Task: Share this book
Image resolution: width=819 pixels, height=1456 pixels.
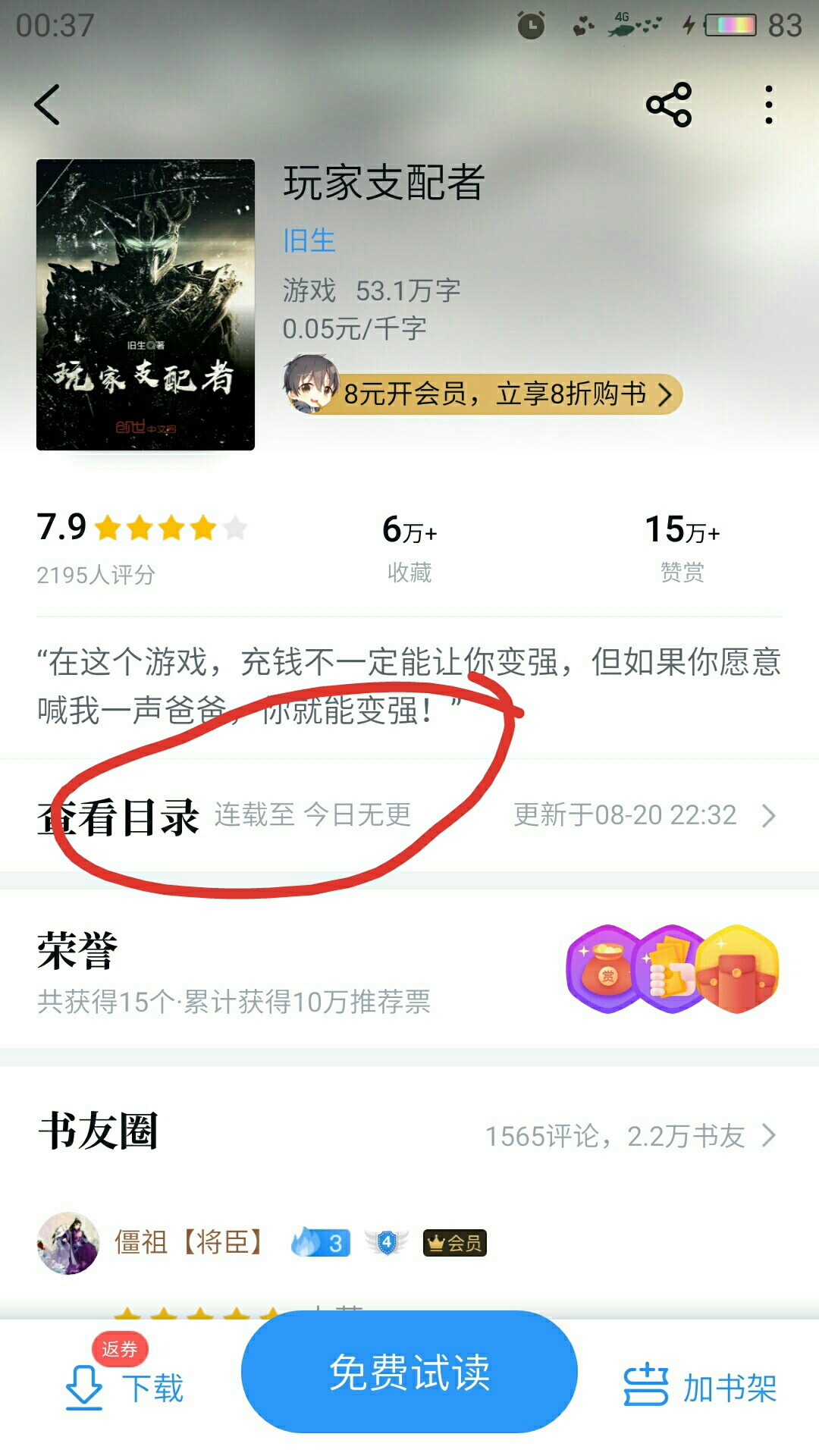Action: [x=669, y=105]
